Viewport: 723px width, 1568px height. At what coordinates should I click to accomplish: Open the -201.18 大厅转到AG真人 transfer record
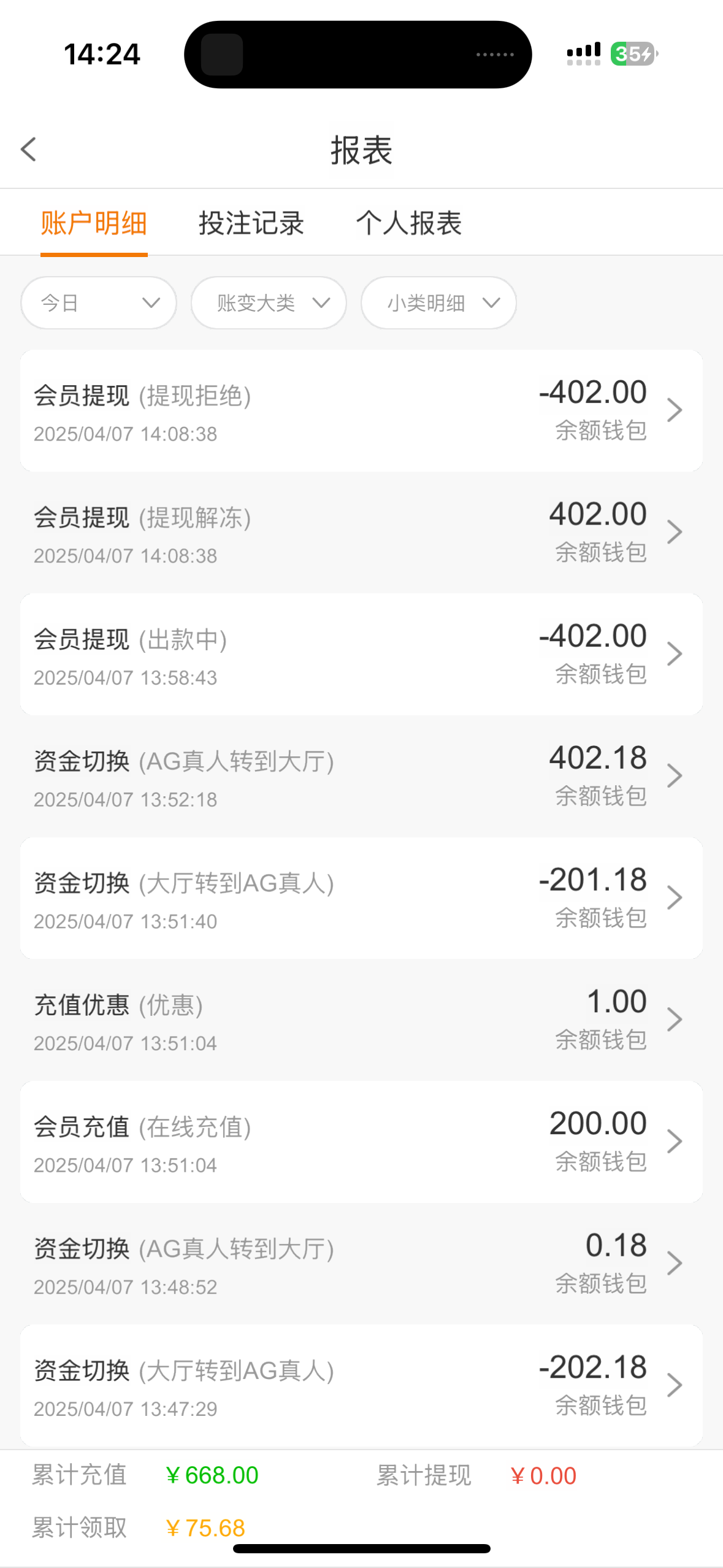click(361, 898)
